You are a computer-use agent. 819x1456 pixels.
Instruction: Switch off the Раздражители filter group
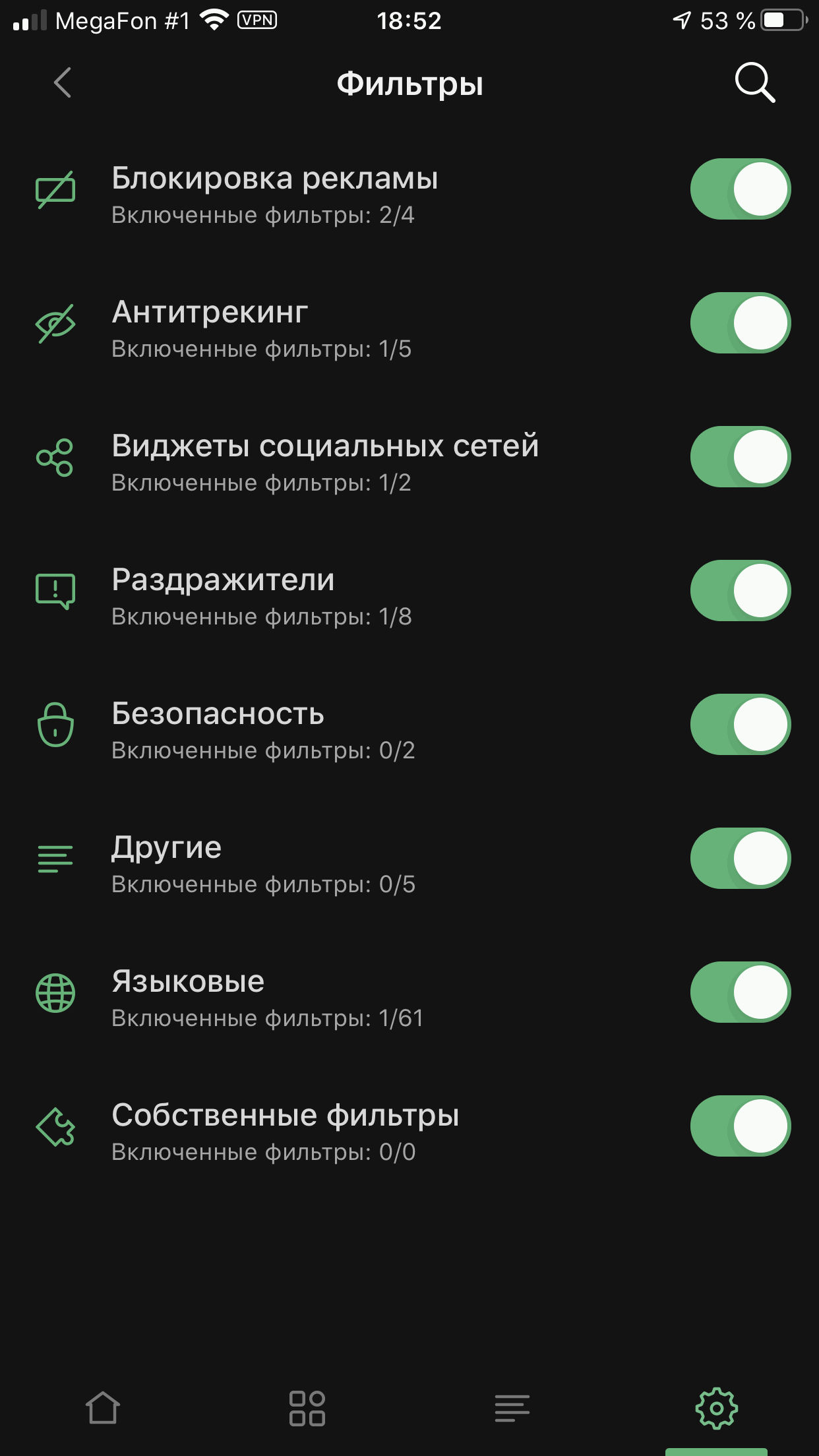click(740, 591)
